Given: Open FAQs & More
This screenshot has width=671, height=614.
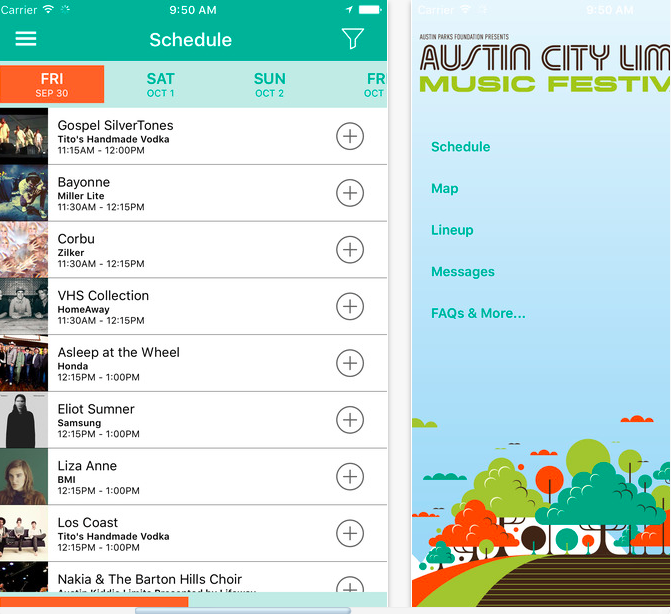Looking at the screenshot, I should point(478,313).
